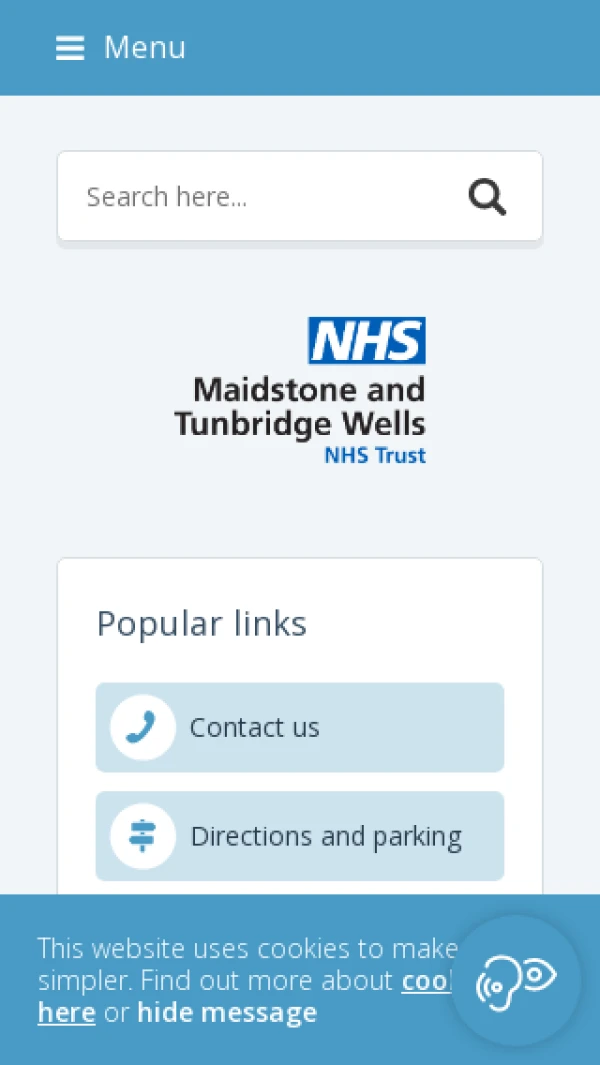Open the NHS Trust homepage logo
The image size is (600, 1065).
coord(300,391)
